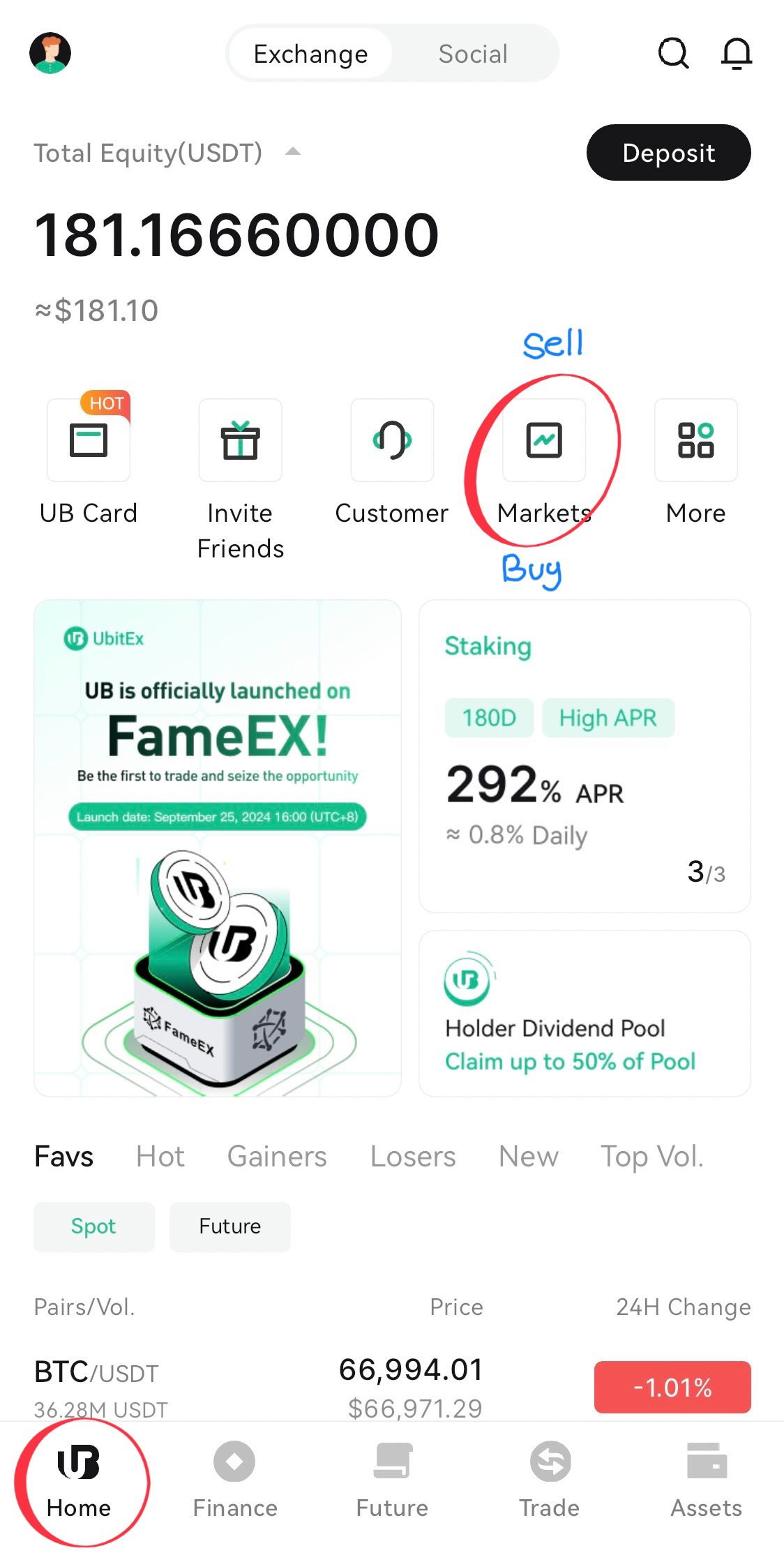Collapse Total Equity with the arrow
Viewport: 784px width, 1562px height.
pyautogui.click(x=293, y=151)
